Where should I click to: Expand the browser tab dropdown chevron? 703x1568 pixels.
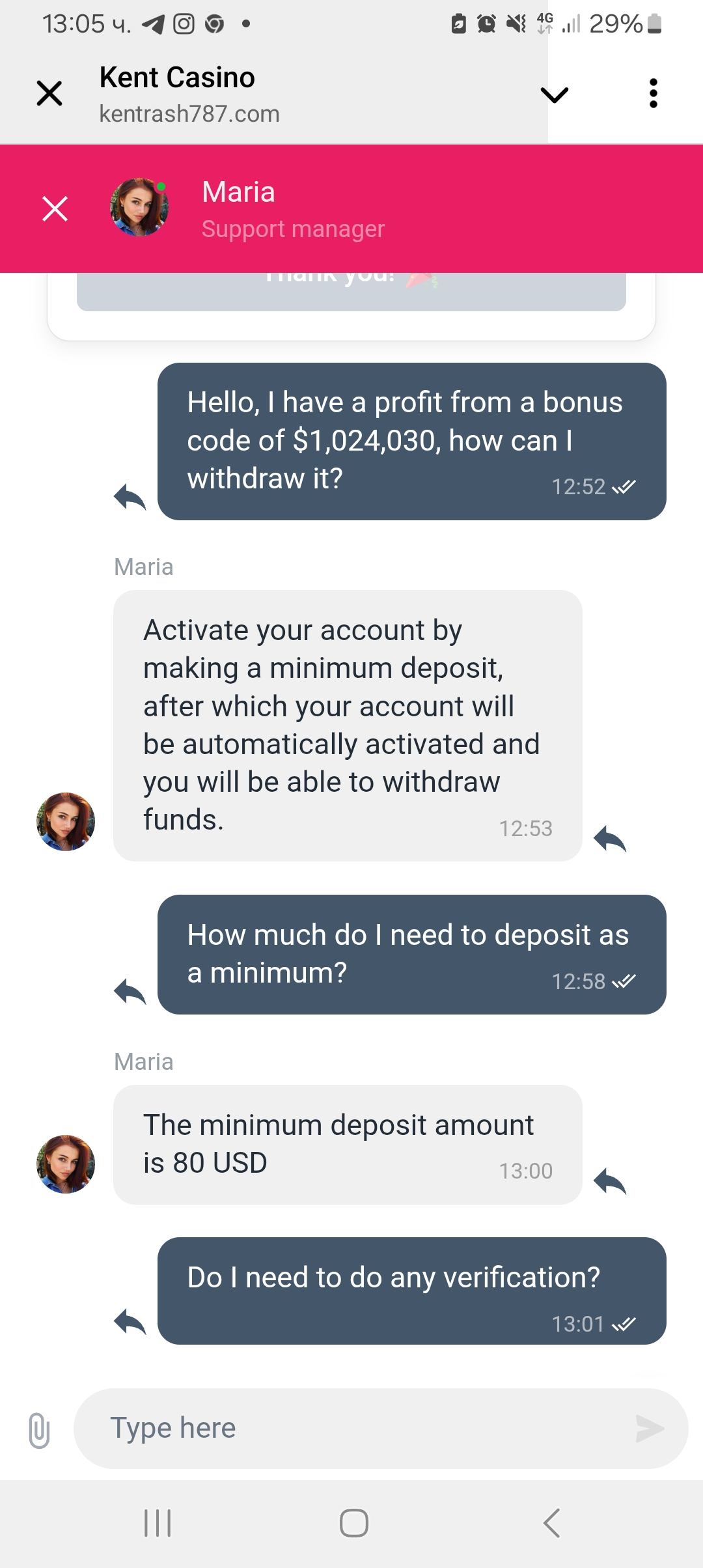[554, 95]
